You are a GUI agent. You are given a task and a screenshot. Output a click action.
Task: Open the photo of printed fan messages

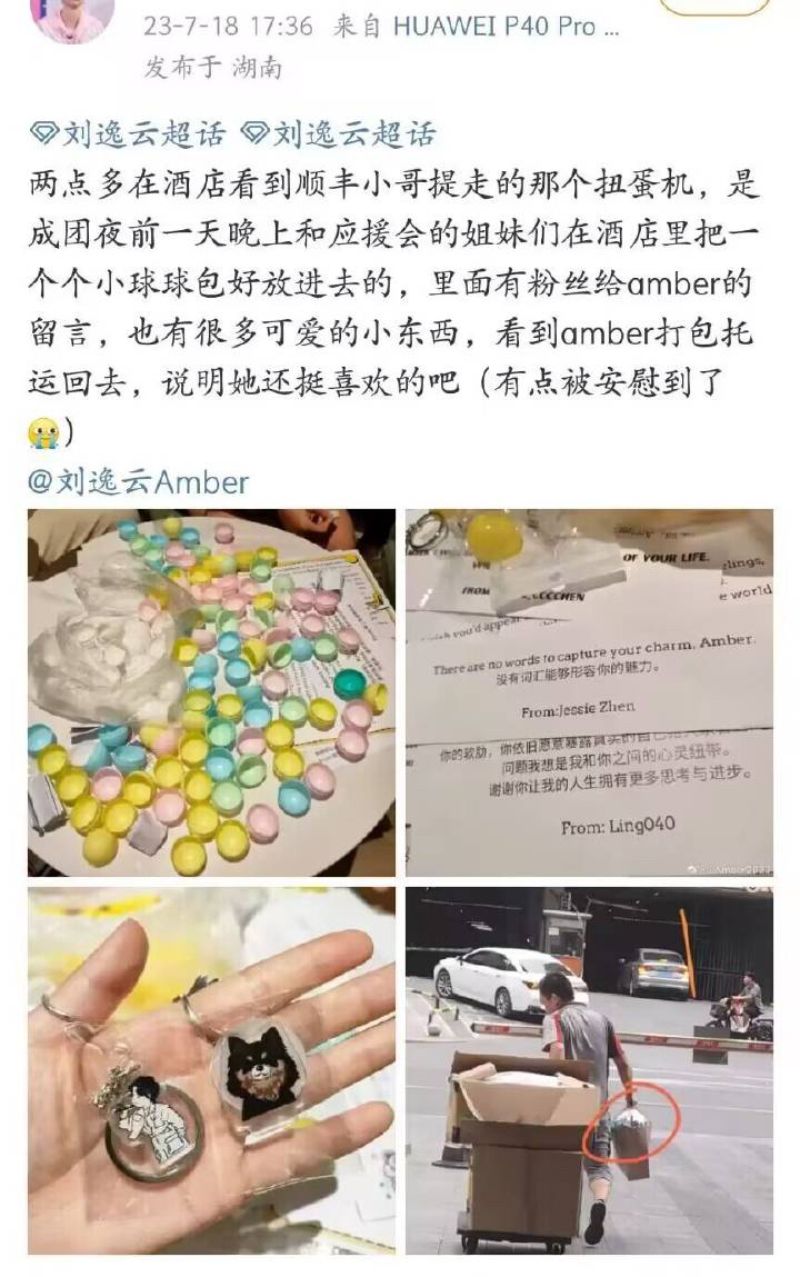tap(589, 690)
